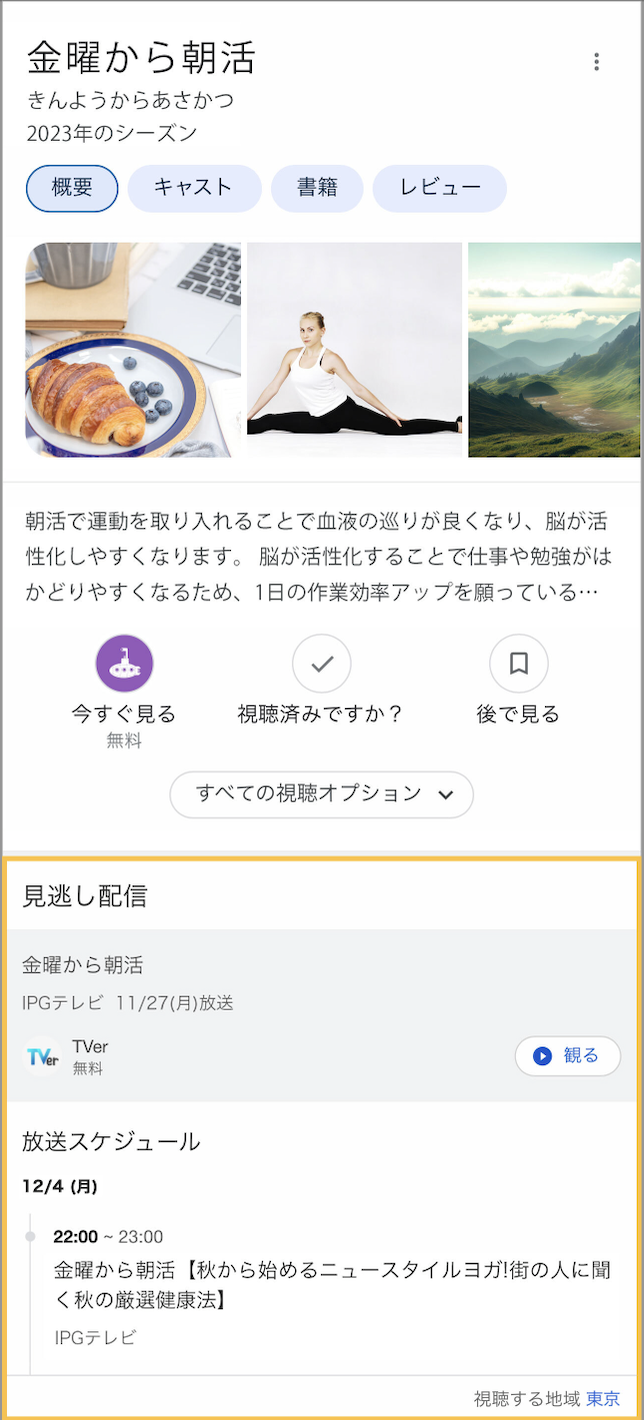
Task: Select the 概要 chip
Action: (x=72, y=188)
